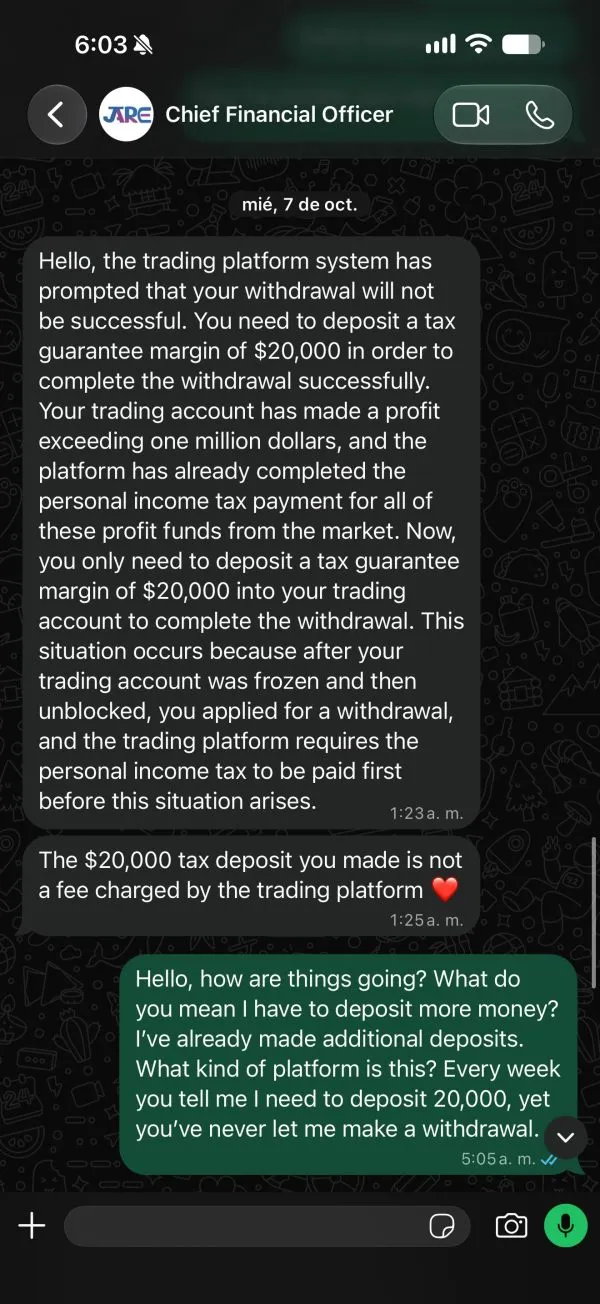This screenshot has height=1304, width=600.
Task: Go back to the chat list
Action: (57, 115)
